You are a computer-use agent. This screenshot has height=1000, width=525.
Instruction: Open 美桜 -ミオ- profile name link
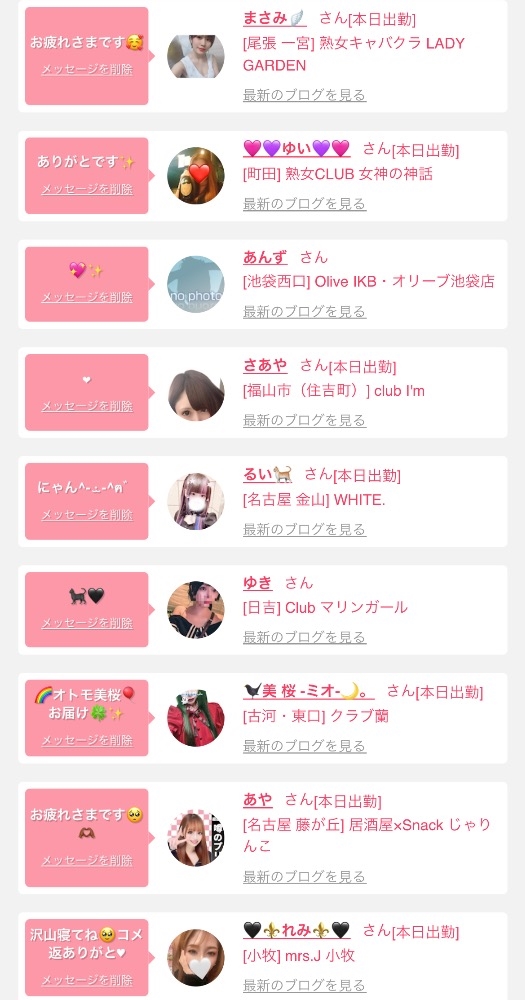click(309, 691)
